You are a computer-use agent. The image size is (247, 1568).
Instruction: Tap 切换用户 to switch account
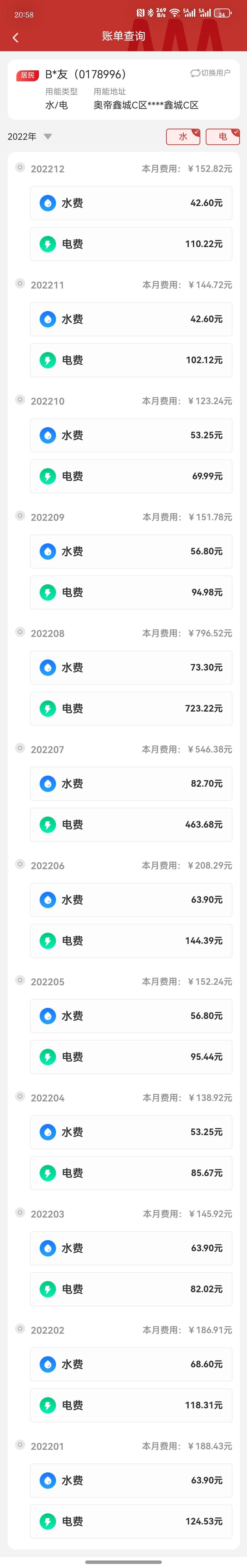point(211,73)
